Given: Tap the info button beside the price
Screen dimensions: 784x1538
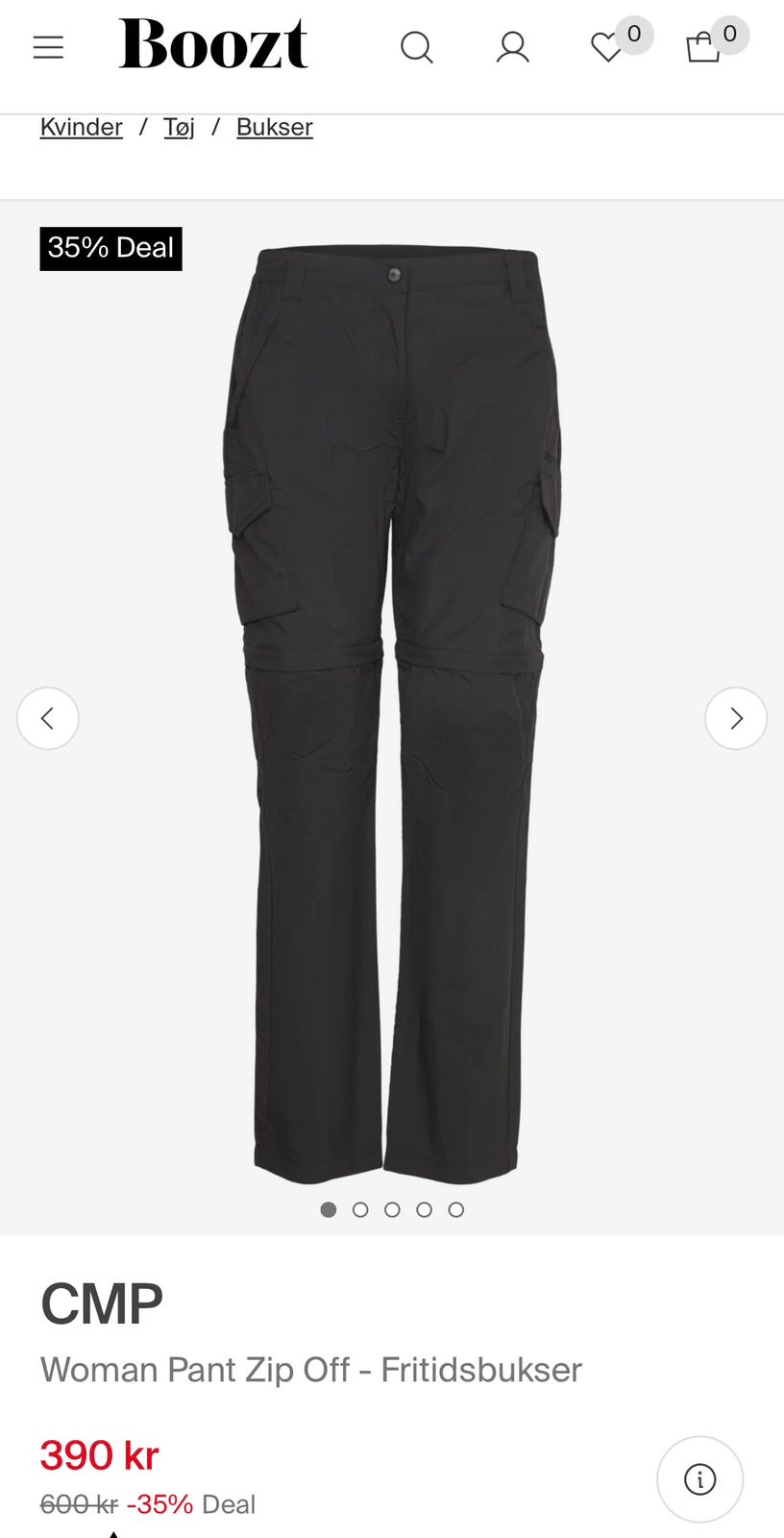Looking at the screenshot, I should click(699, 1479).
